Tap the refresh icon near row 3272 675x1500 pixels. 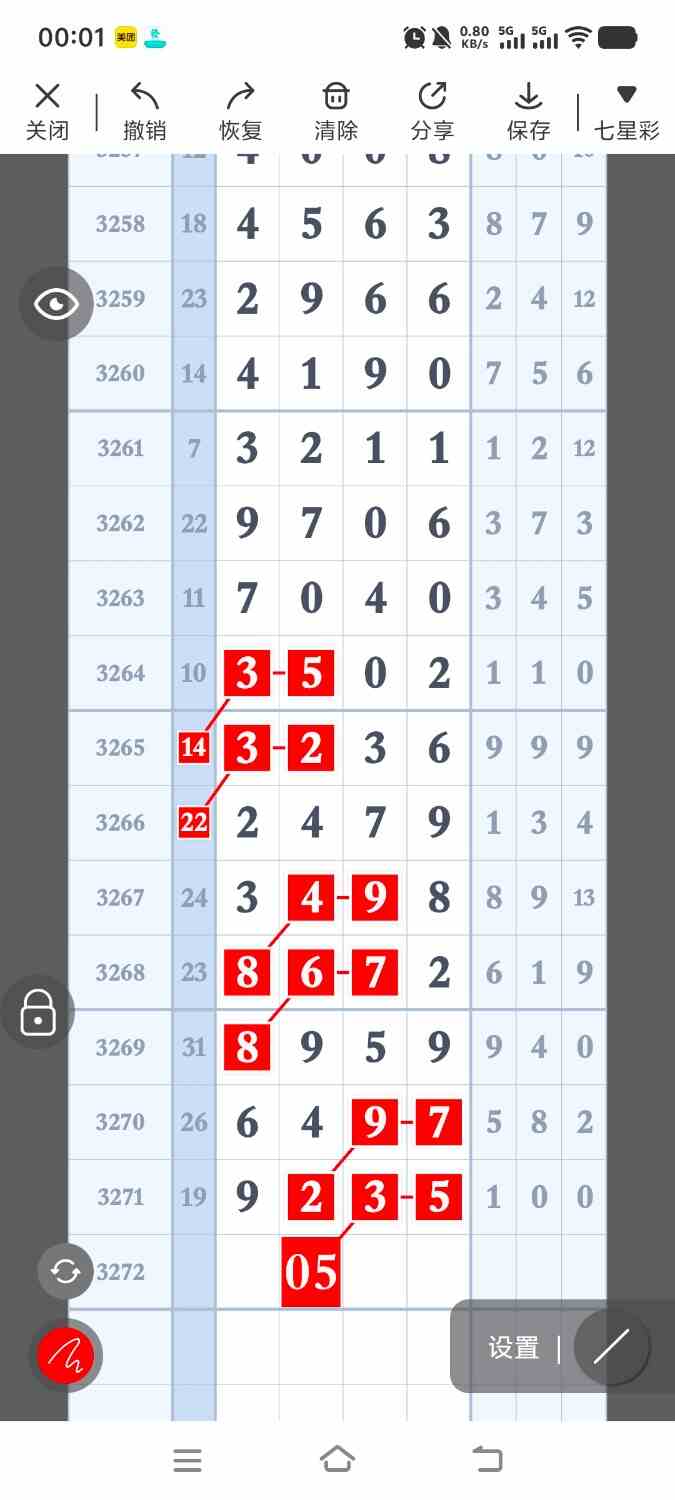(x=65, y=1271)
